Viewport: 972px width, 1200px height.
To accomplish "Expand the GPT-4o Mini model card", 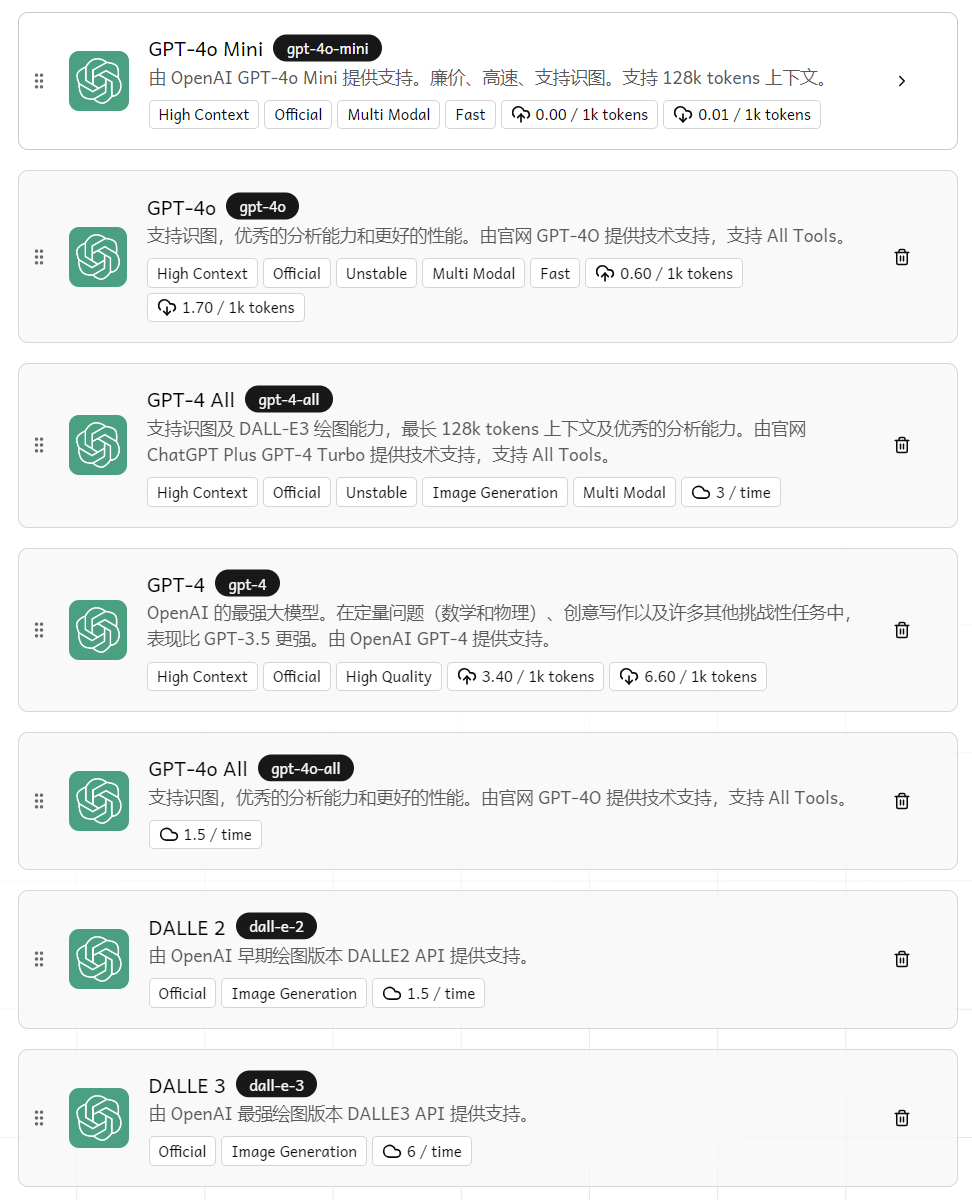I will 901,81.
